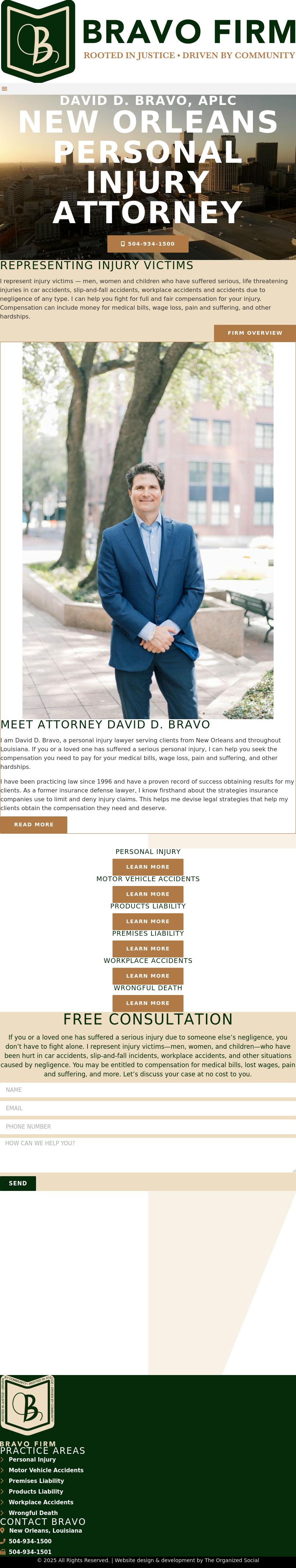Tap the Phone Number field
The image size is (296, 1568).
click(x=148, y=1127)
